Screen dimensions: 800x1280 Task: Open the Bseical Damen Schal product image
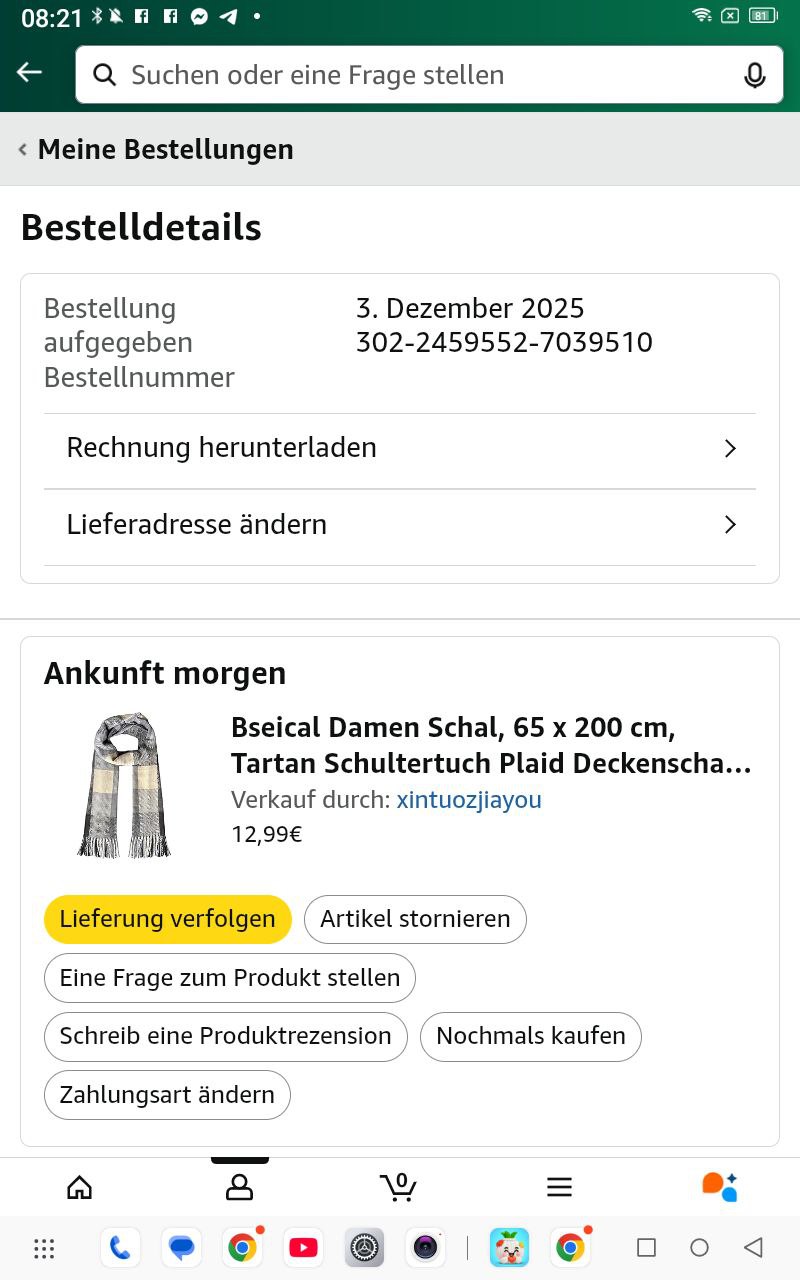125,785
